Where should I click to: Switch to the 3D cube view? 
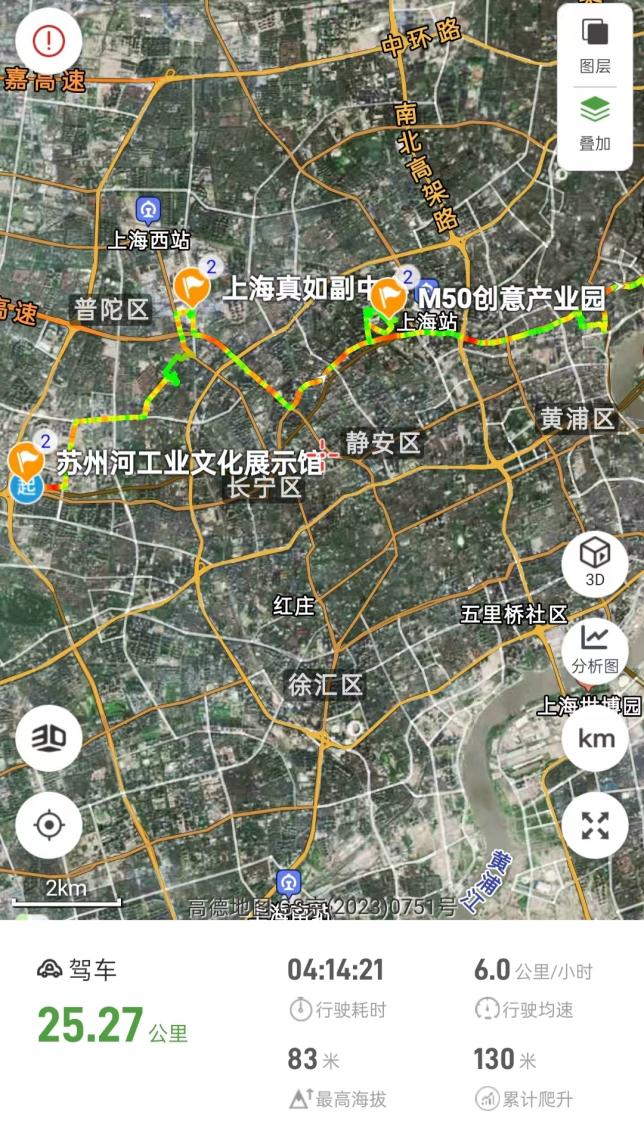click(x=595, y=563)
